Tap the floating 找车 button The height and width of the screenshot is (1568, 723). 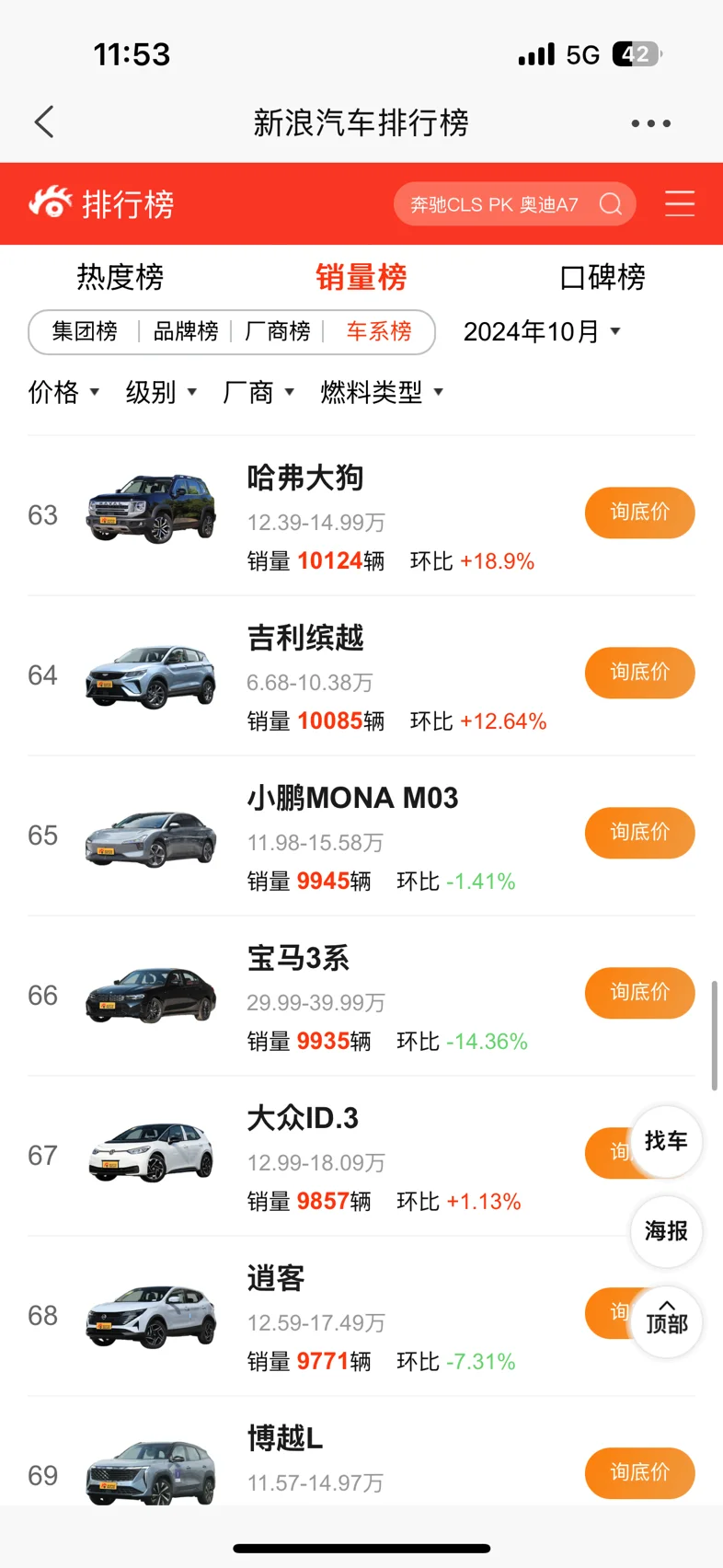pos(666,1141)
